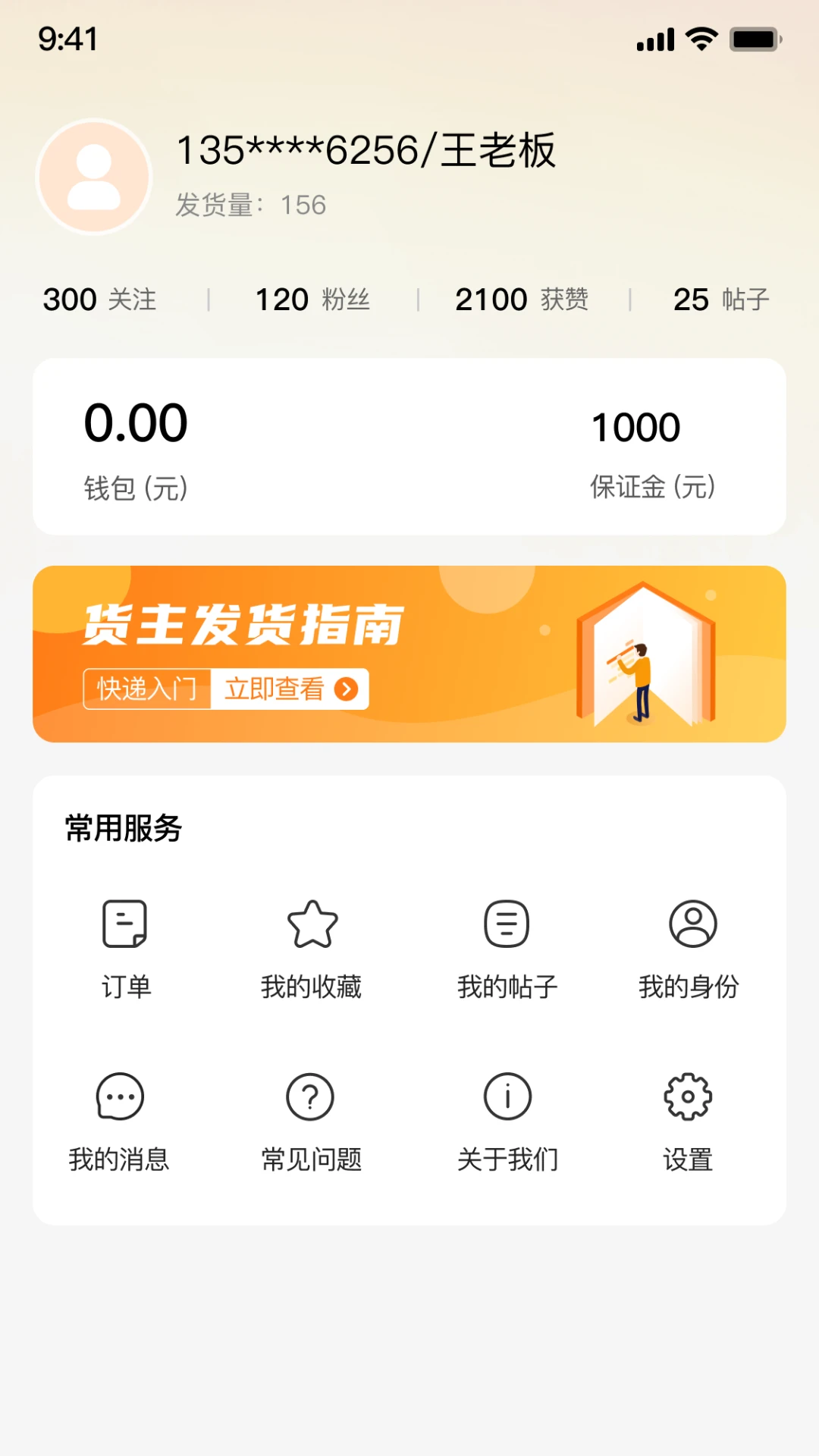The height and width of the screenshot is (1456, 819).
Task: Tap the 立即查看 button in the banner
Action: tap(288, 689)
